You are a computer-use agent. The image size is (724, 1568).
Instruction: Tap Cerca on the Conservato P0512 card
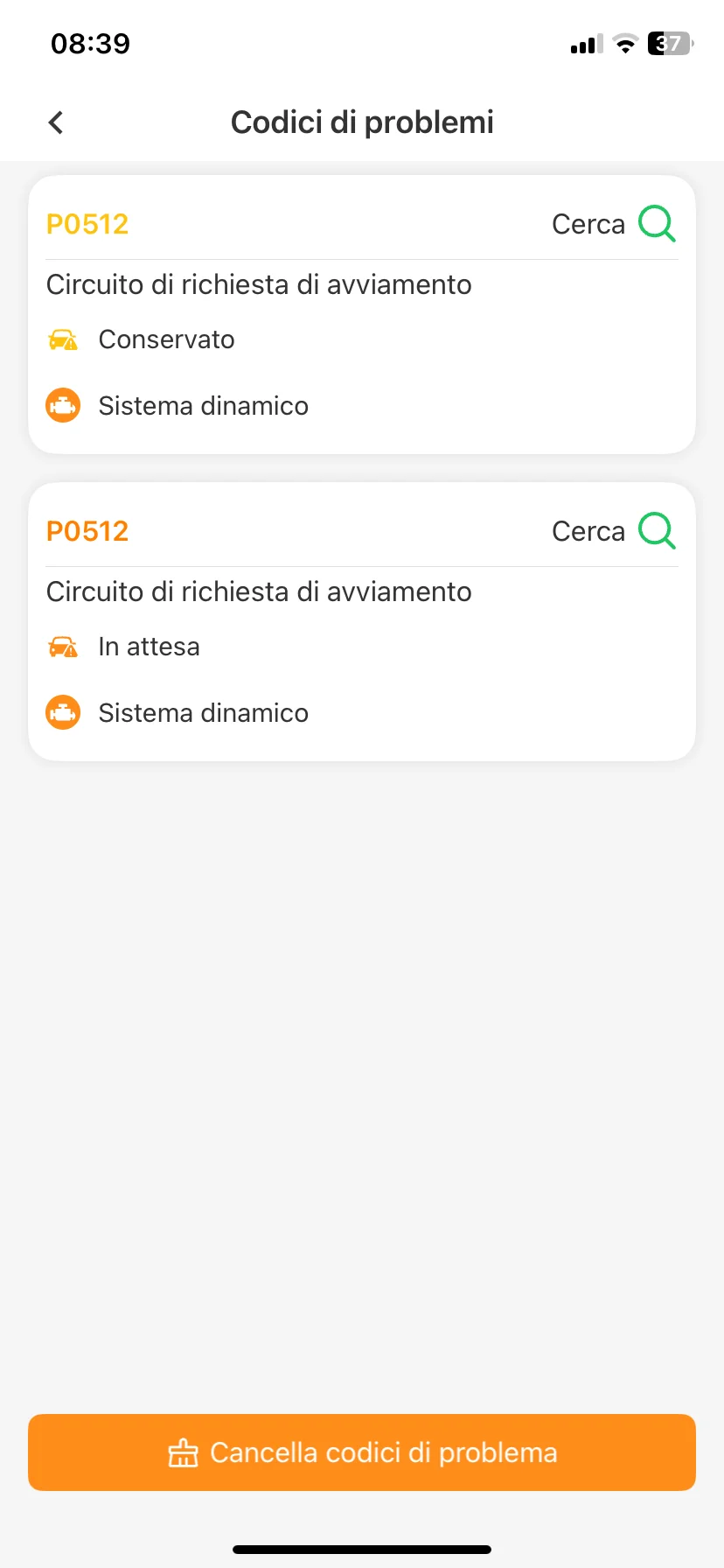(x=614, y=224)
